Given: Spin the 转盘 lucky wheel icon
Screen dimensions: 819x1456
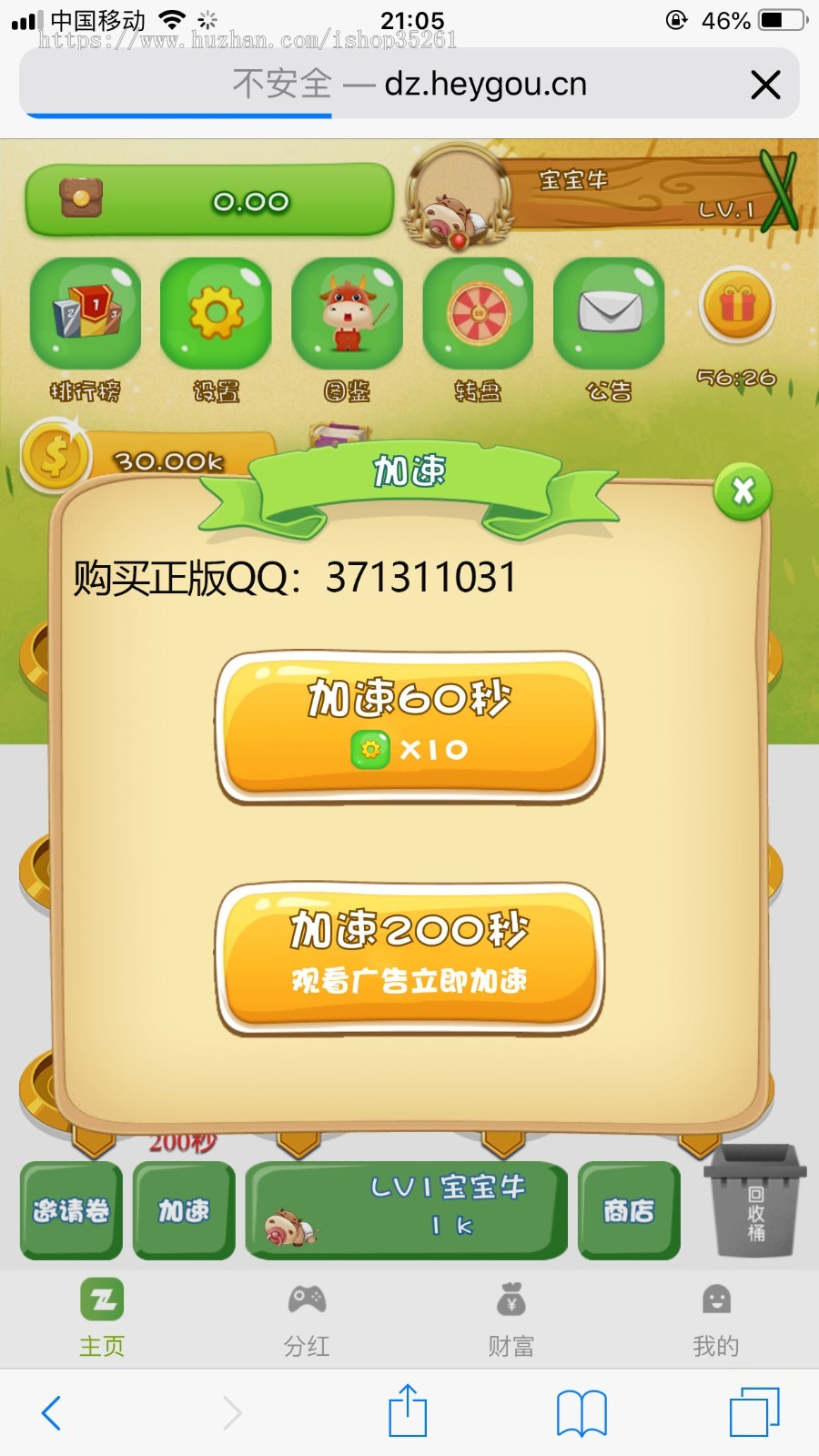Looking at the screenshot, I should 477,314.
